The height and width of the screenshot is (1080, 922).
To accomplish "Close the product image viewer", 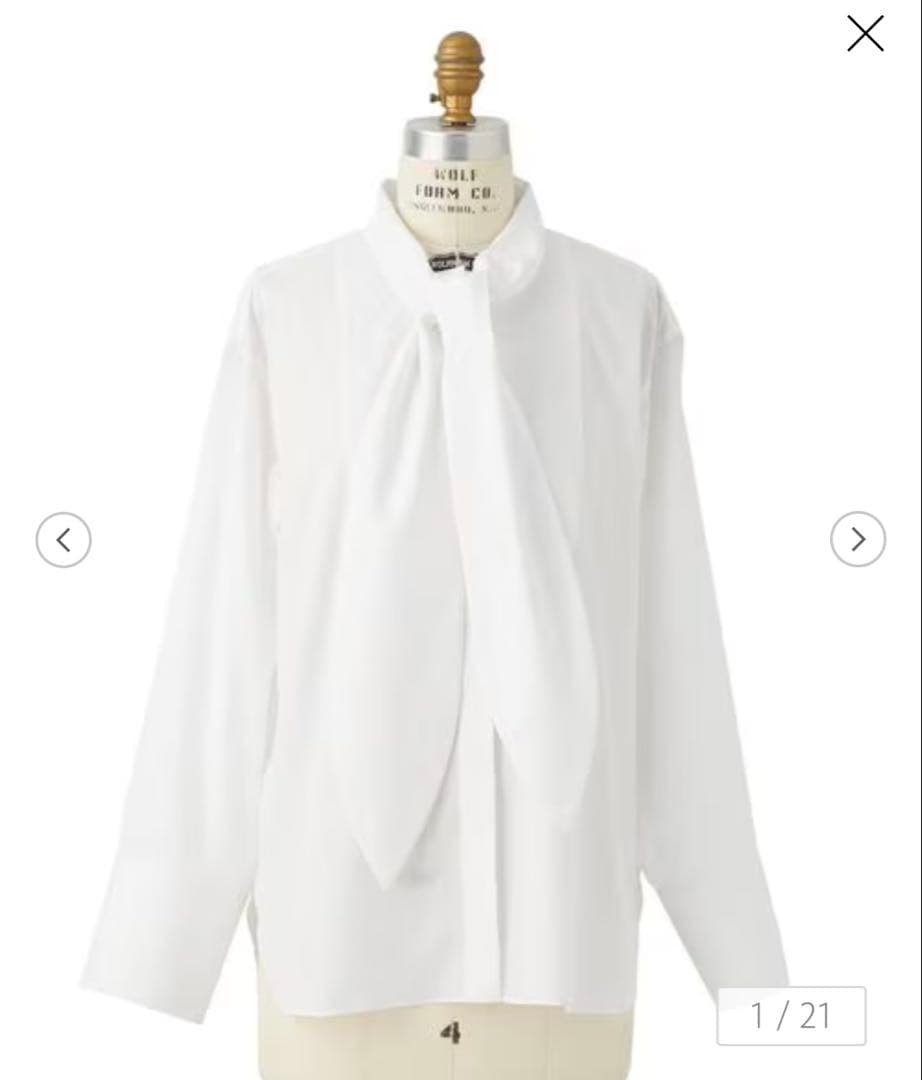I will coord(865,33).
